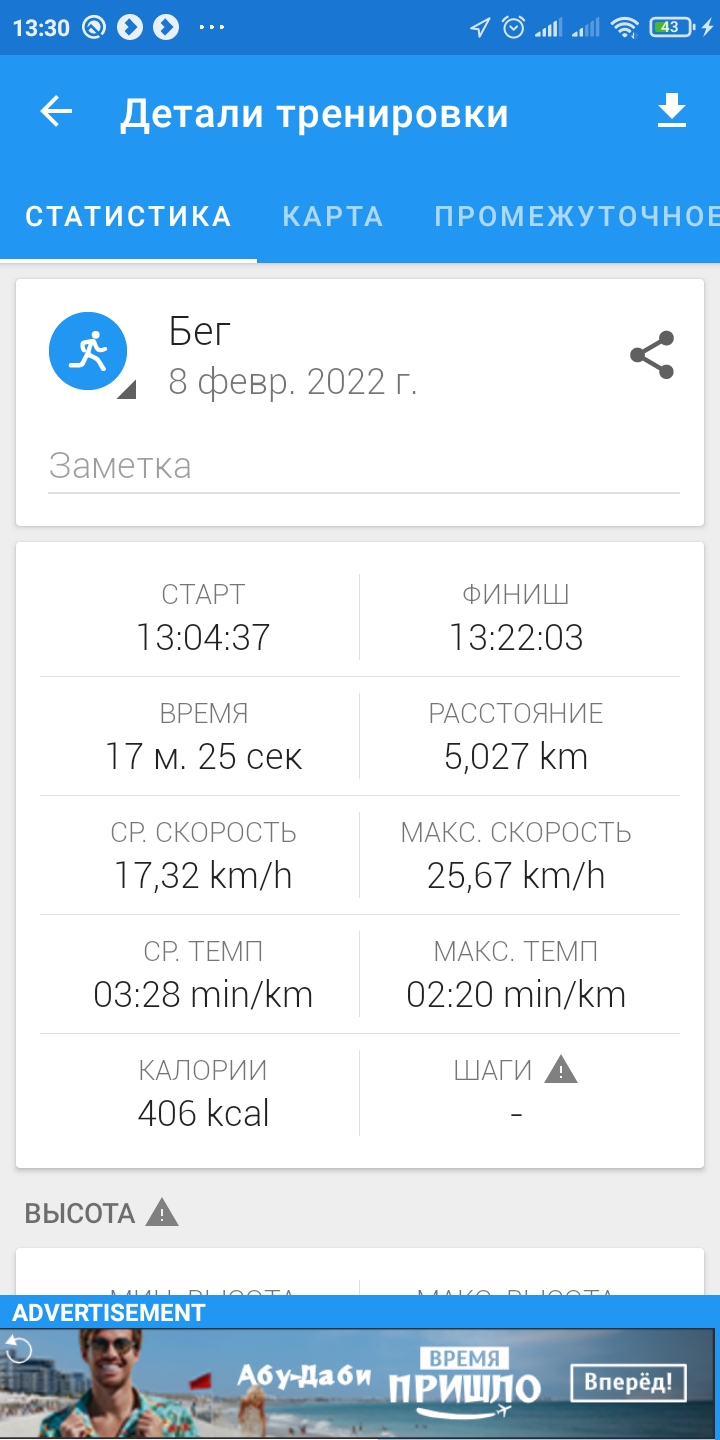
Task: Tap the warning icon next to ШАГИ
Action: (561, 1069)
